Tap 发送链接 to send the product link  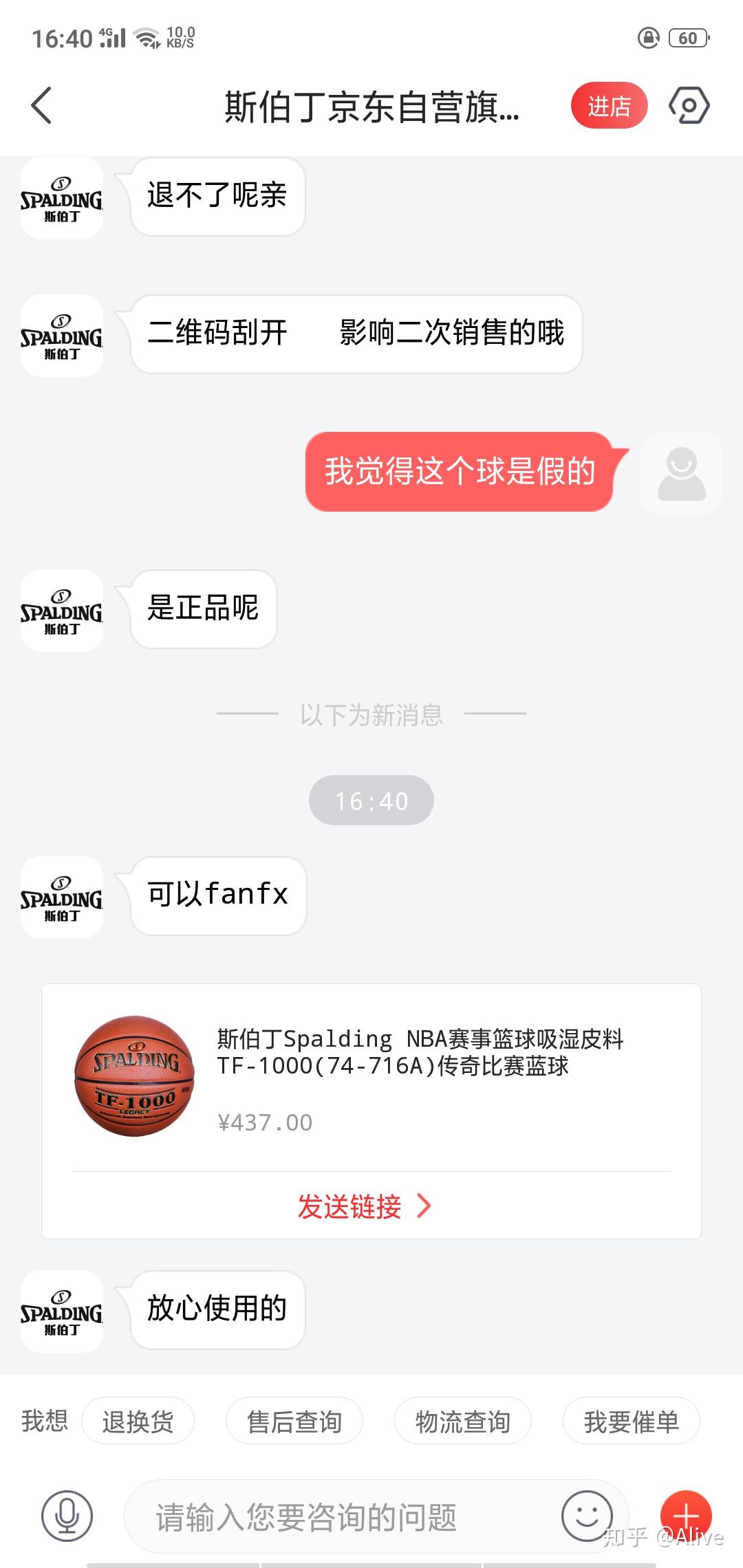tap(364, 1206)
